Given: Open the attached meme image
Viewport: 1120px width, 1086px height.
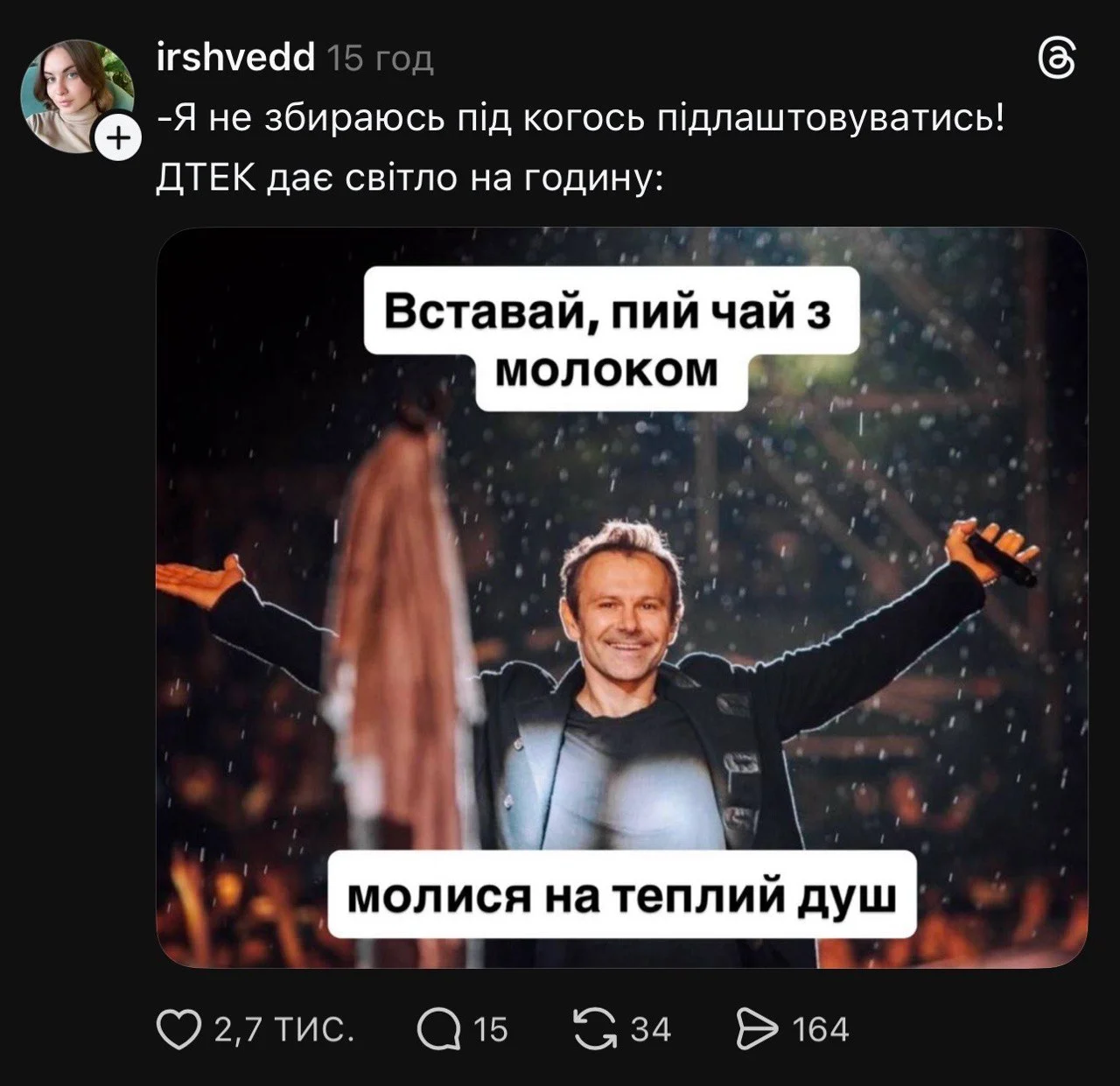Looking at the screenshot, I should [x=621, y=598].
